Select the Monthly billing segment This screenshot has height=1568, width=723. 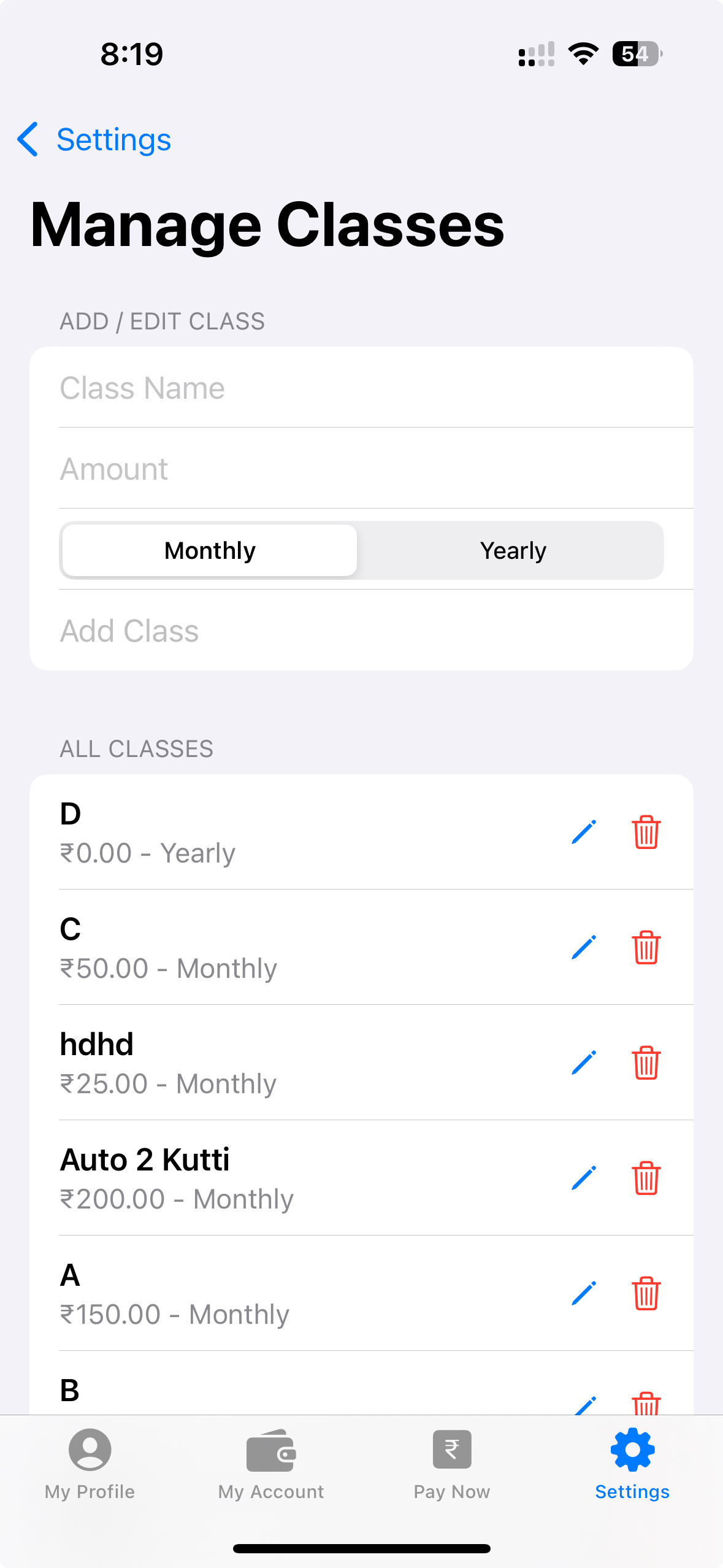pos(210,550)
